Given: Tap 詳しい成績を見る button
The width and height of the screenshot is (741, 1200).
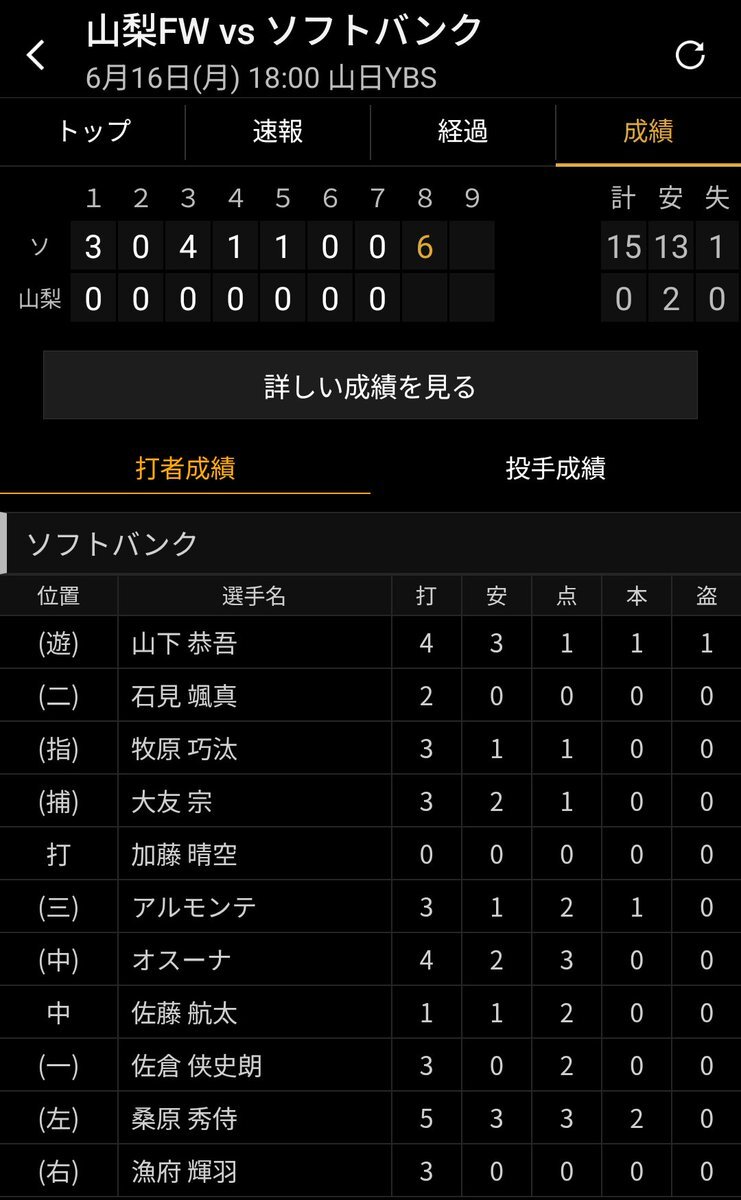Looking at the screenshot, I should click(370, 385).
